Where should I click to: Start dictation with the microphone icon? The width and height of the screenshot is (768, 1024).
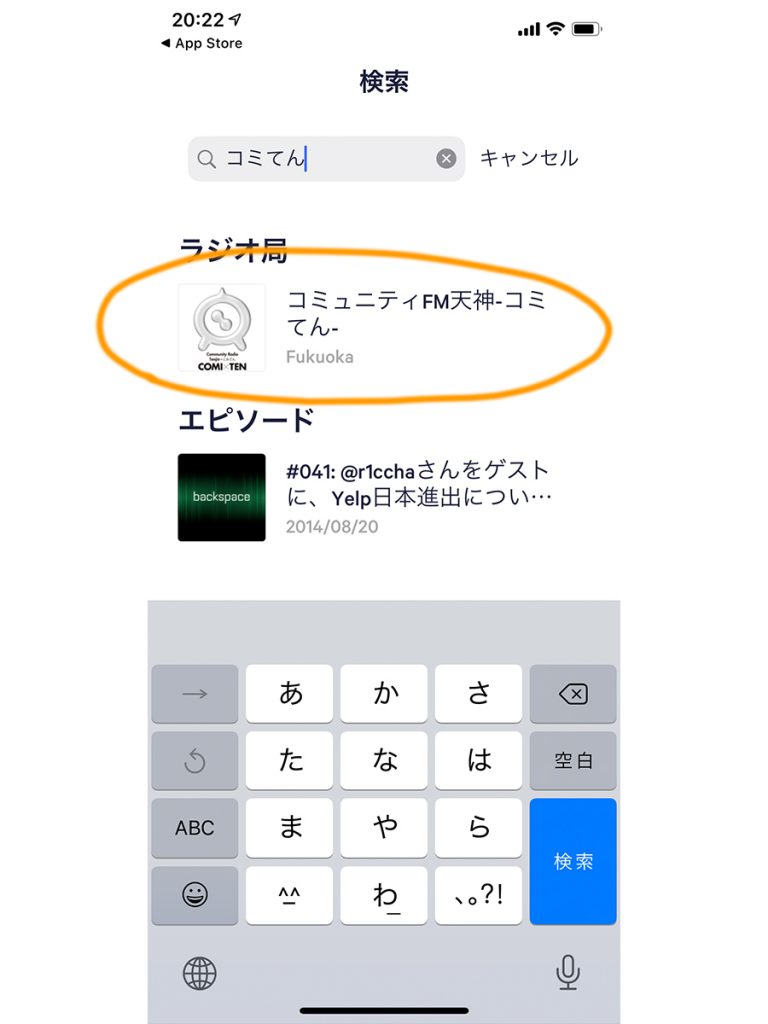[x=568, y=971]
